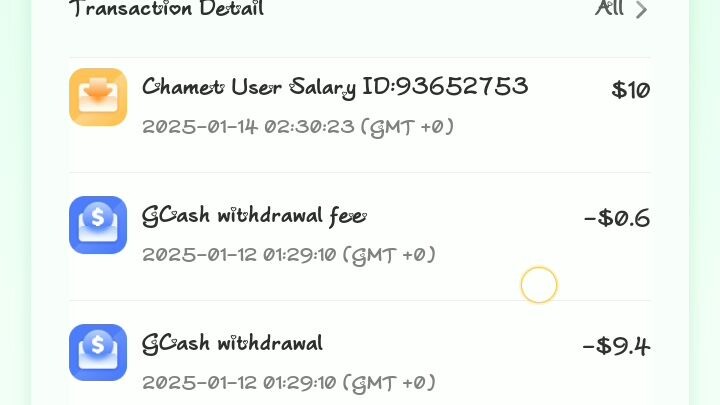Open Chamet User Salary transaction
This screenshot has width=720, height=405.
tap(335, 88)
